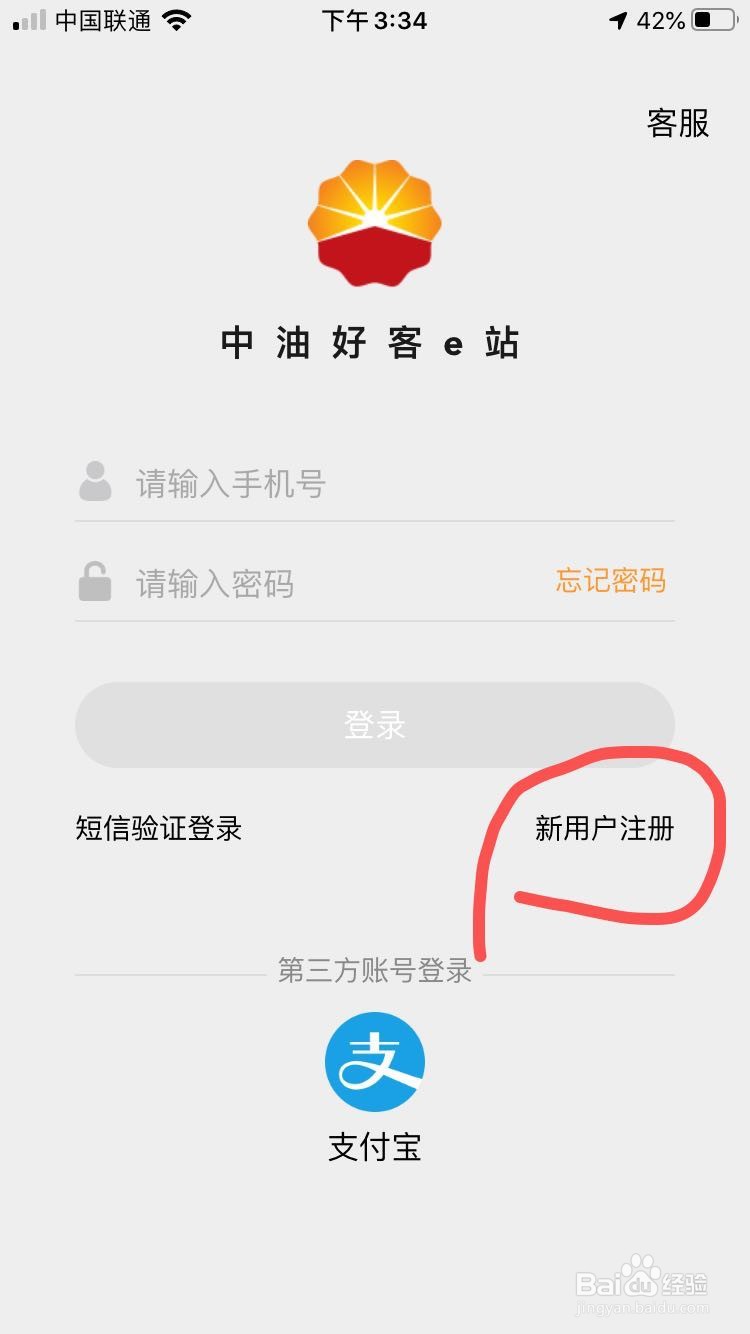Tap 支付宝 label below the Alipay icon
750x1334 pixels.
(x=374, y=1148)
